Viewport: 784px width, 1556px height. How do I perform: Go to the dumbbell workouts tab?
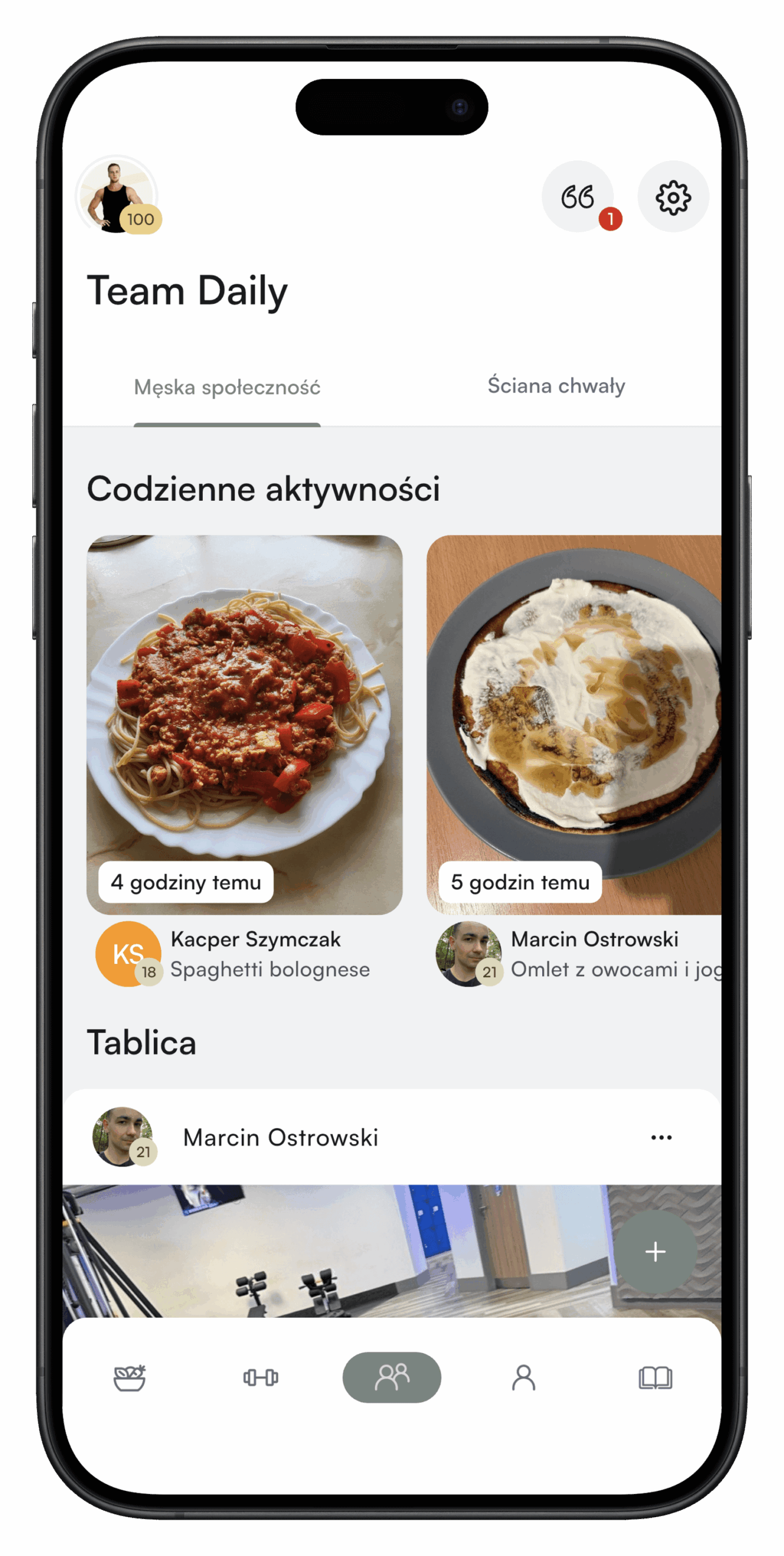click(x=261, y=1377)
